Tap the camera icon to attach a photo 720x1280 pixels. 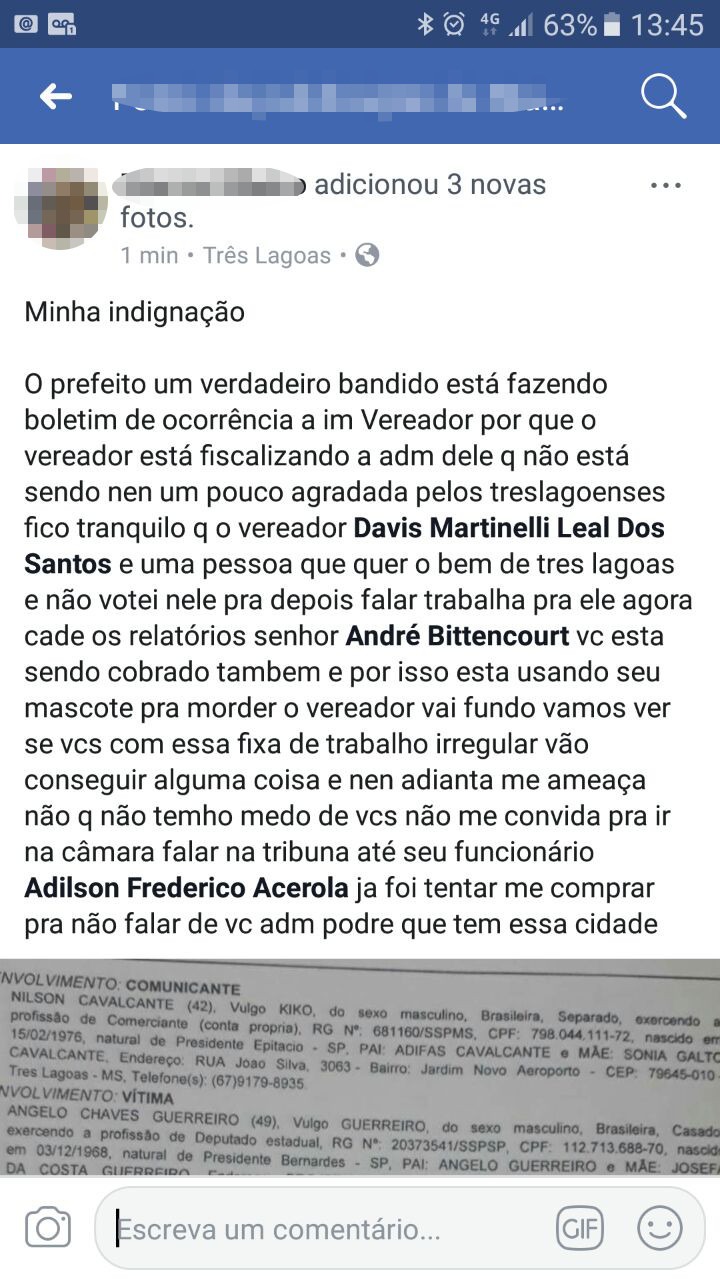48,1227
